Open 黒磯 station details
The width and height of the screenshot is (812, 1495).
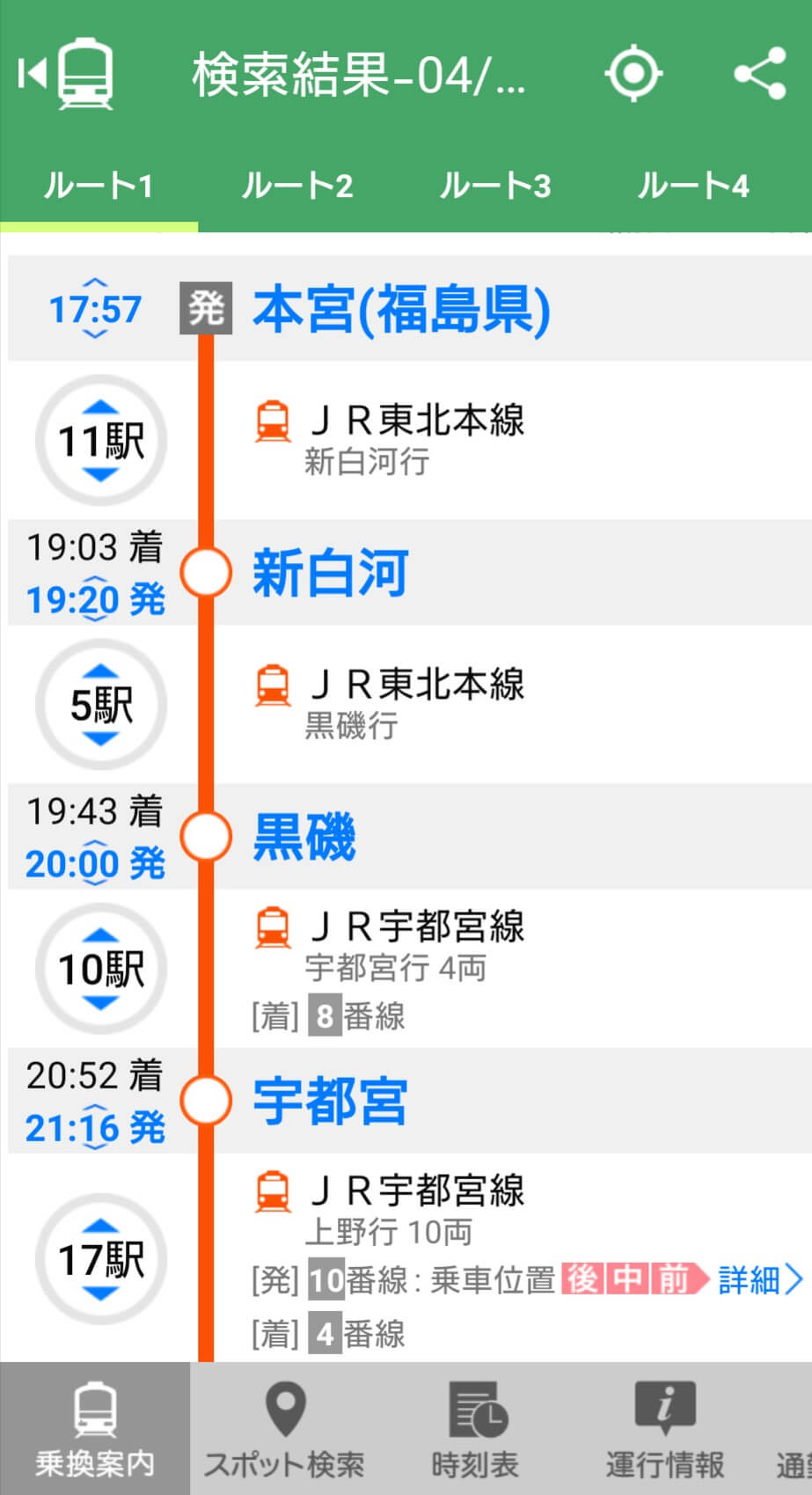(304, 837)
